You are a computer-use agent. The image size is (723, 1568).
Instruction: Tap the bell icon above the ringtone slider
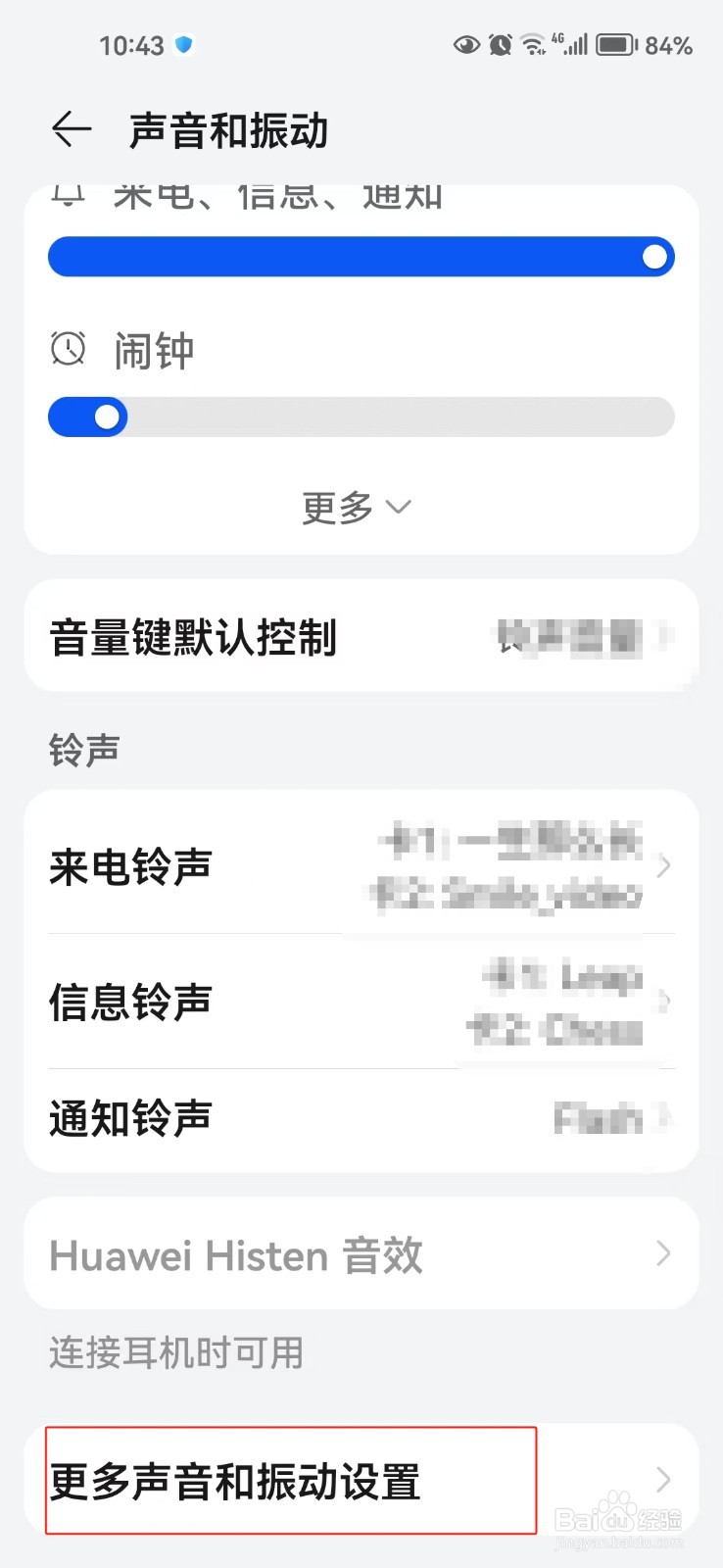[67, 194]
